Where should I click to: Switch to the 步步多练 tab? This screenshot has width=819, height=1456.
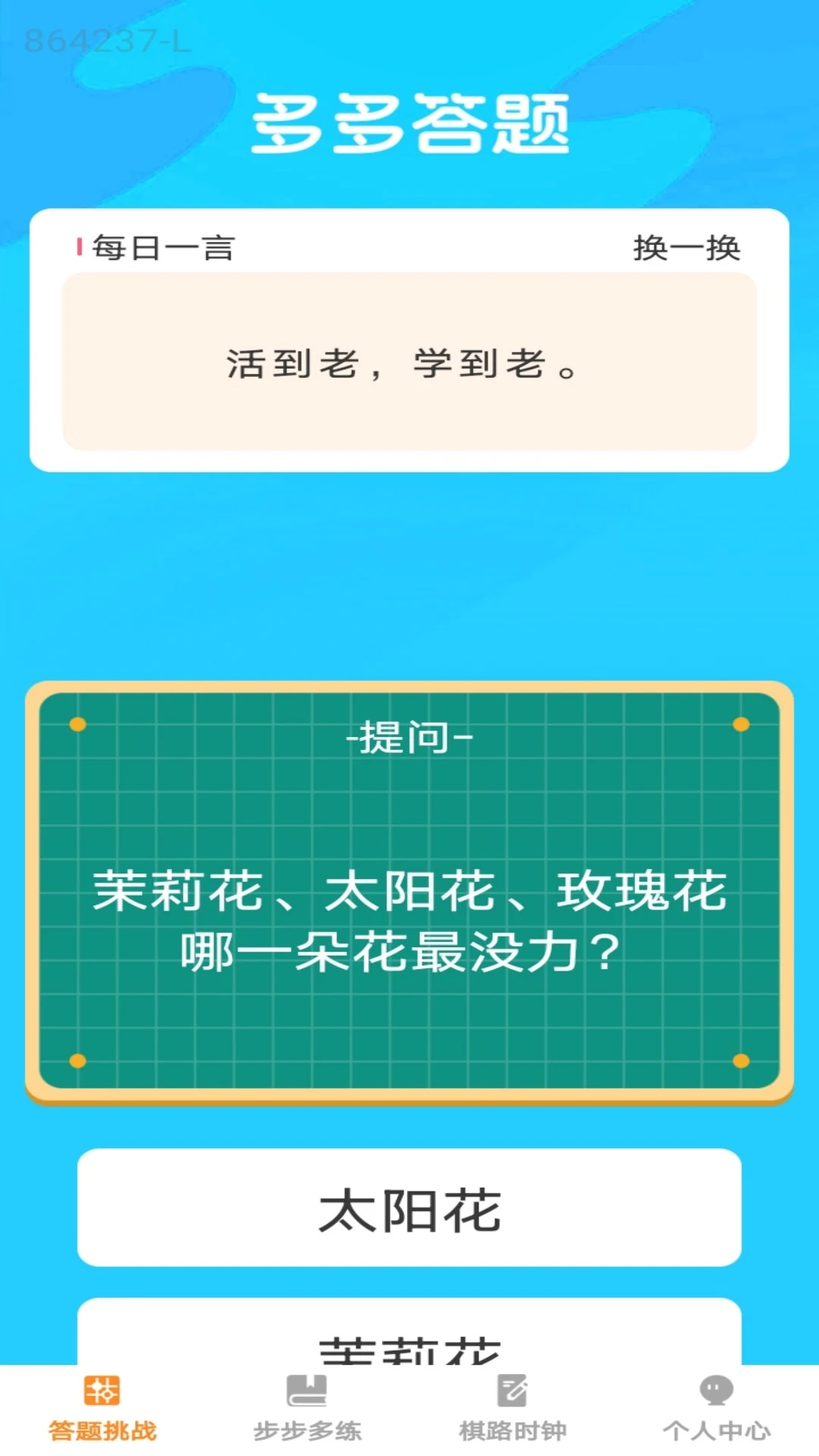tap(309, 1429)
